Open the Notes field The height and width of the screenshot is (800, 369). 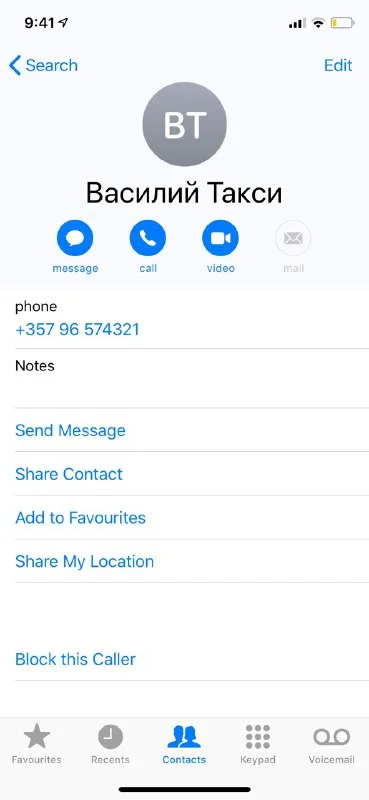(192, 379)
